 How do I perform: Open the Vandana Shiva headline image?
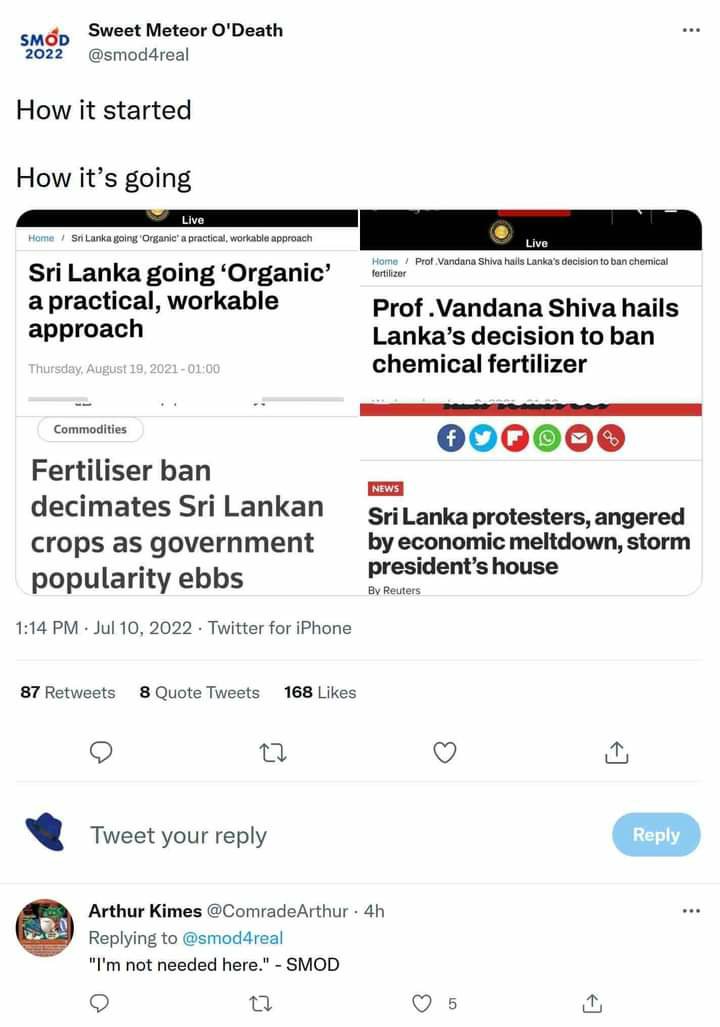point(531,305)
